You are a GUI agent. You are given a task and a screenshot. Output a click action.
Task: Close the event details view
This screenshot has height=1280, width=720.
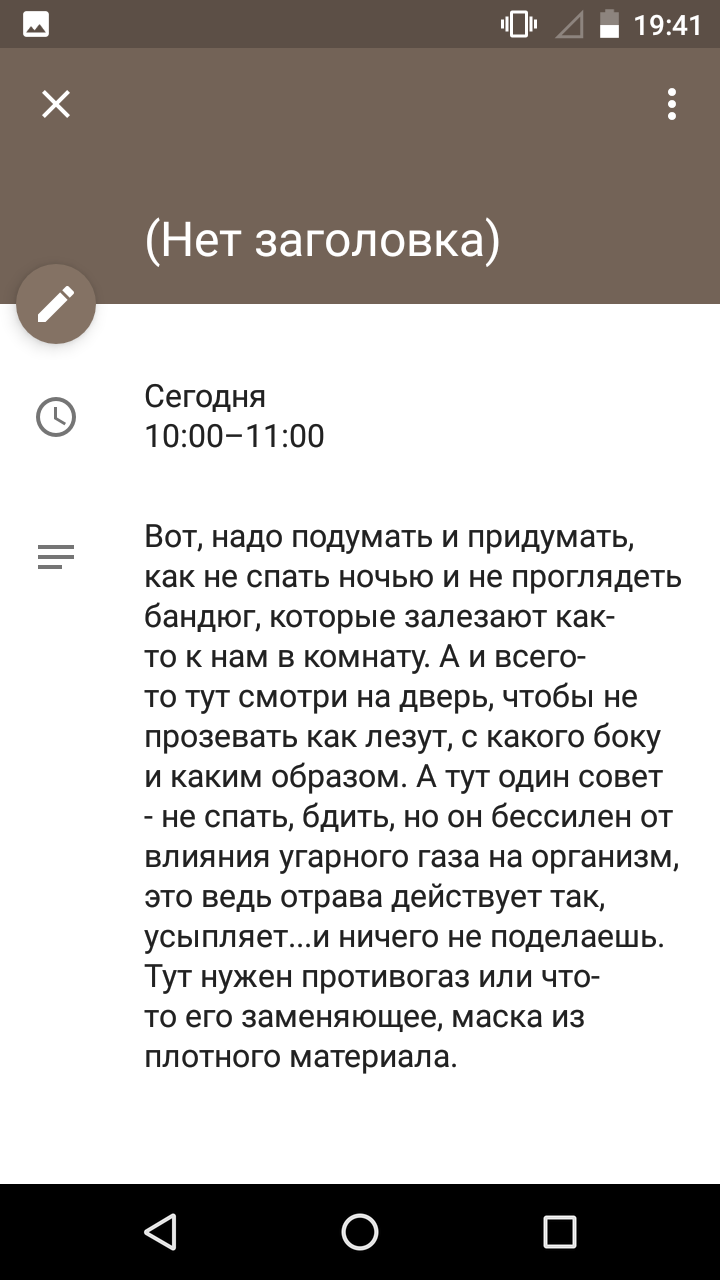click(x=56, y=104)
